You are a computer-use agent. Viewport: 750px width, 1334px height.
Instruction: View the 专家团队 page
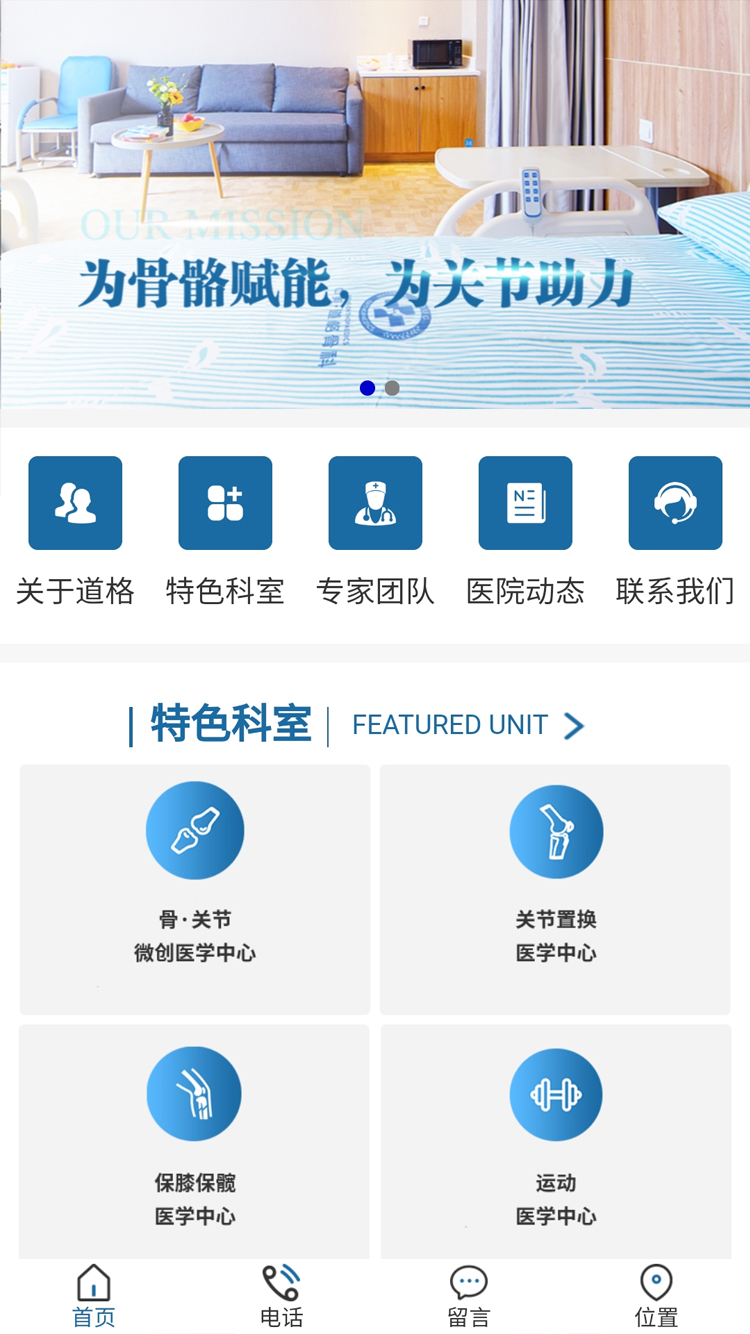point(375,503)
